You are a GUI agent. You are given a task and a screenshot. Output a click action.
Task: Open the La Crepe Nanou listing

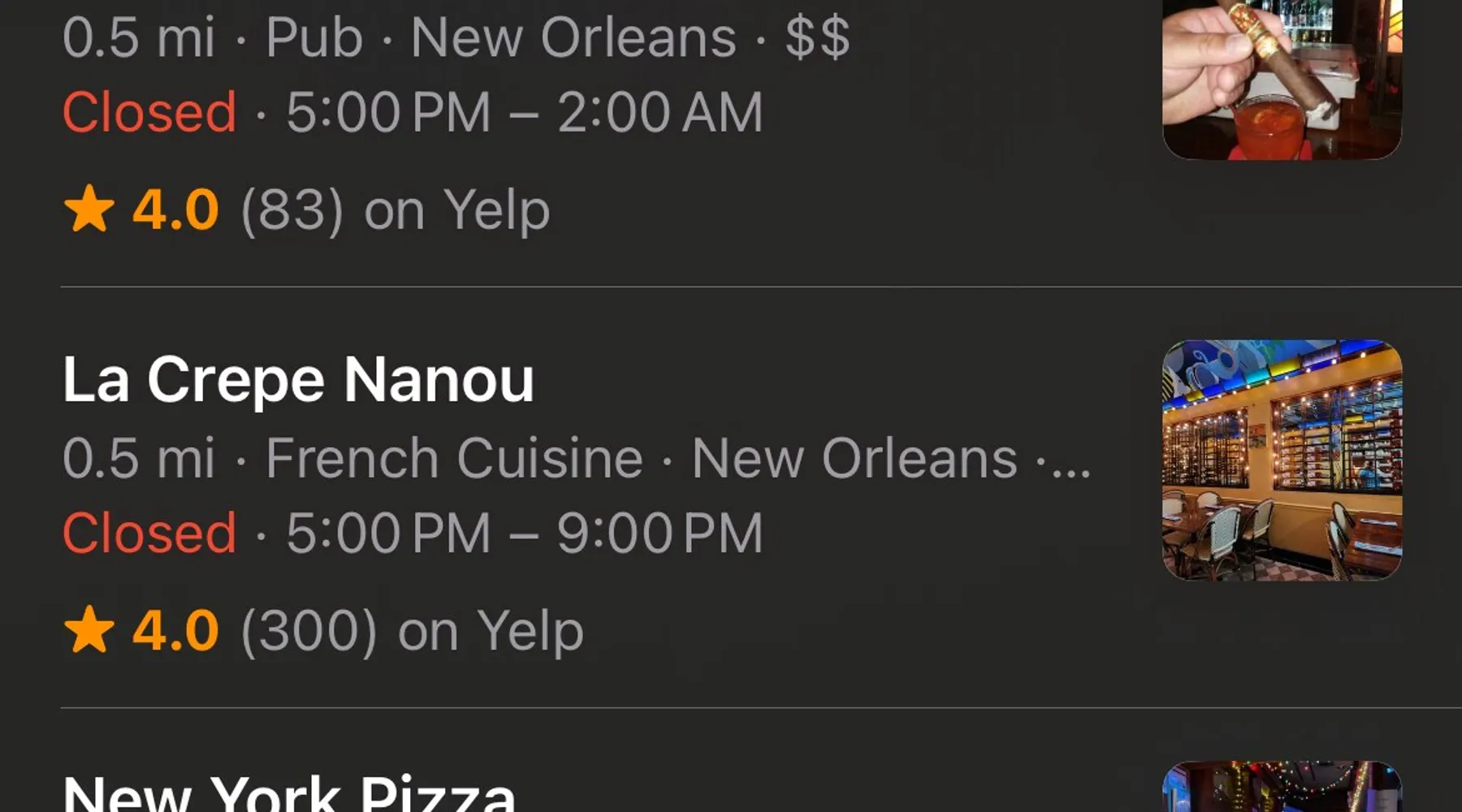(x=299, y=380)
